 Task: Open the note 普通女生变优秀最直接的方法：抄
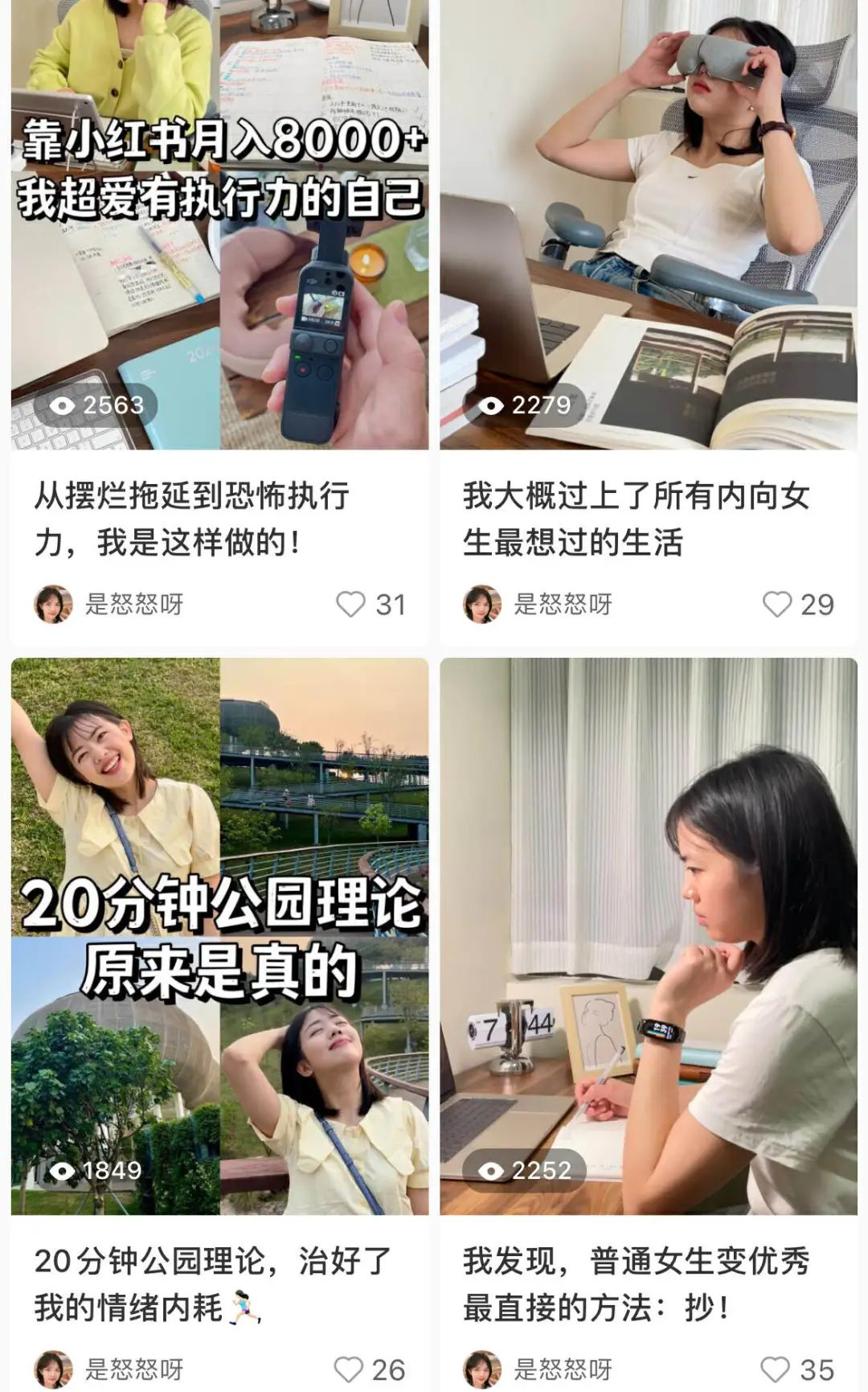point(635,1283)
